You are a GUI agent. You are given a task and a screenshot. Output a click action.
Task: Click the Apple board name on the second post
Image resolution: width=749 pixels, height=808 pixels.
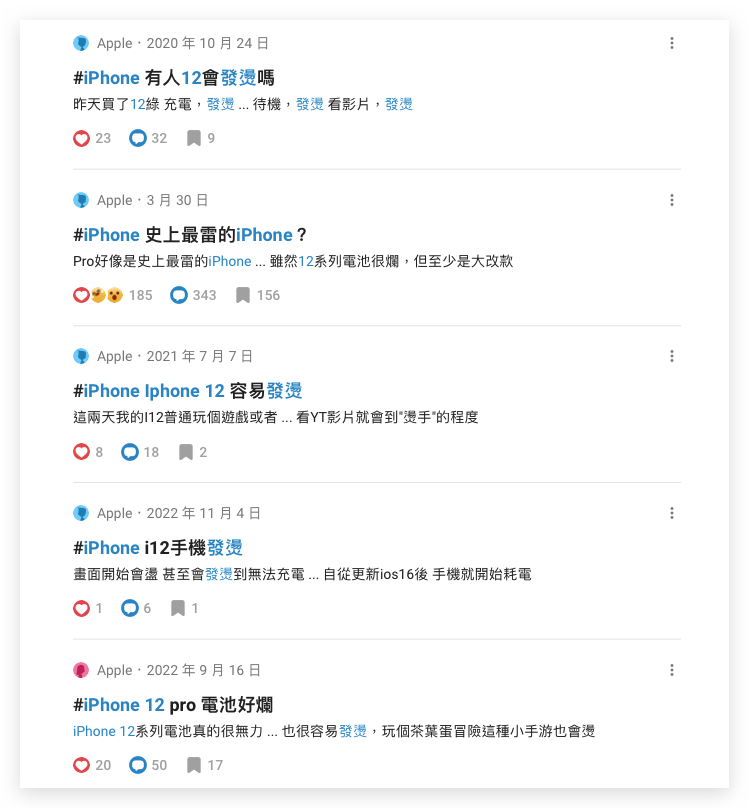114,199
